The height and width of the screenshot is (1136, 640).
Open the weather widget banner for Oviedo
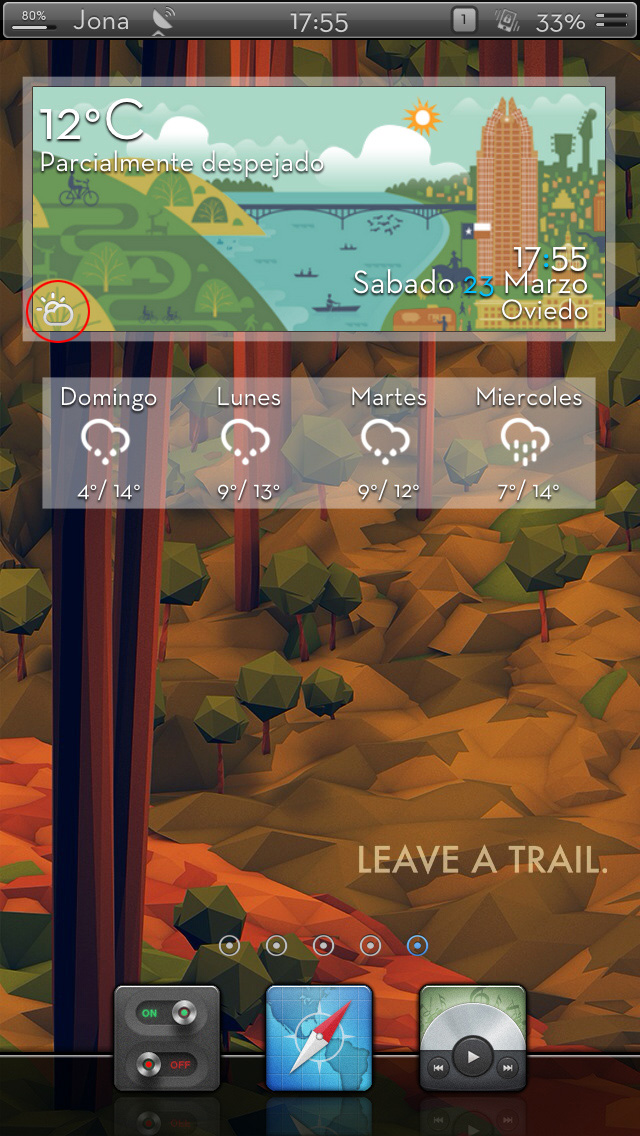point(319,208)
